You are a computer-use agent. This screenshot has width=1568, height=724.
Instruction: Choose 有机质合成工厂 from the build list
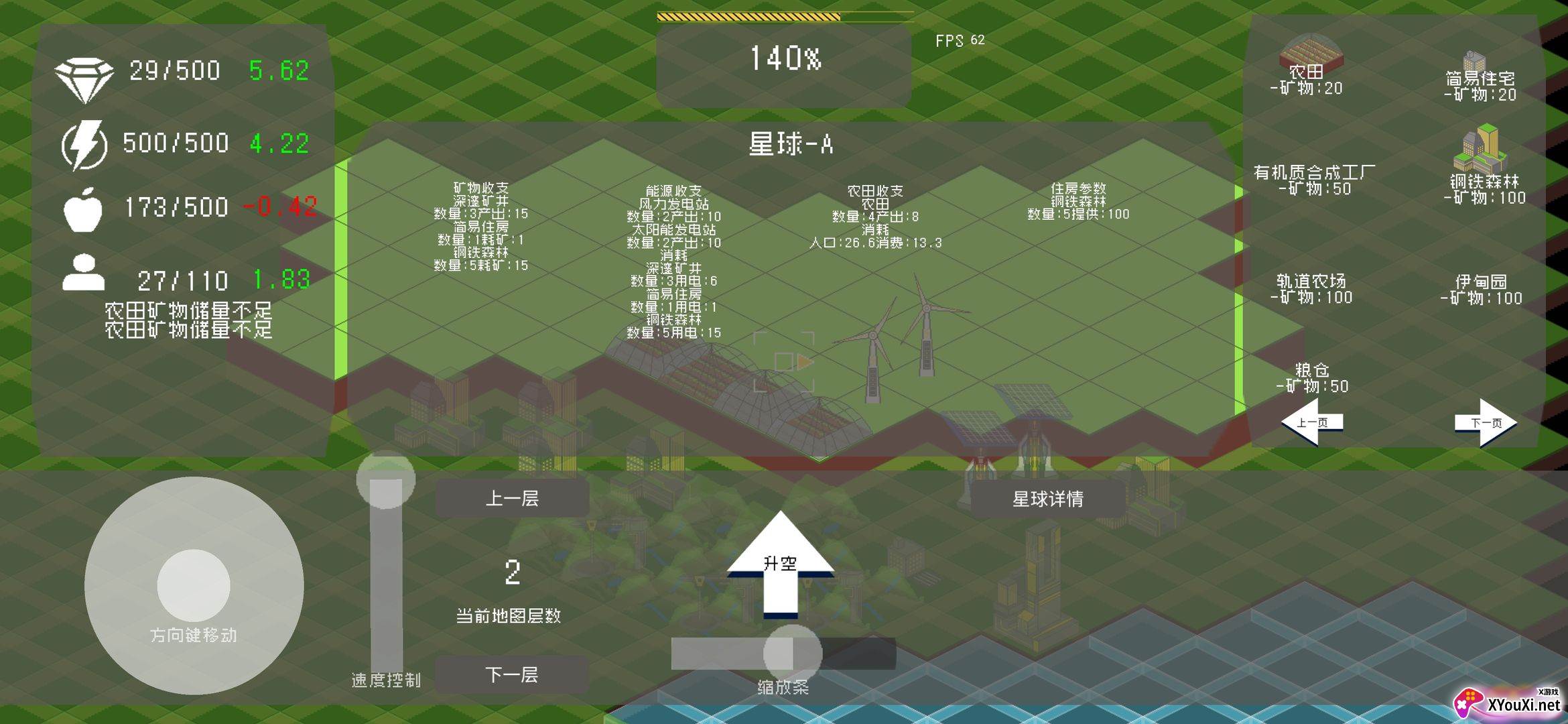click(x=1314, y=180)
